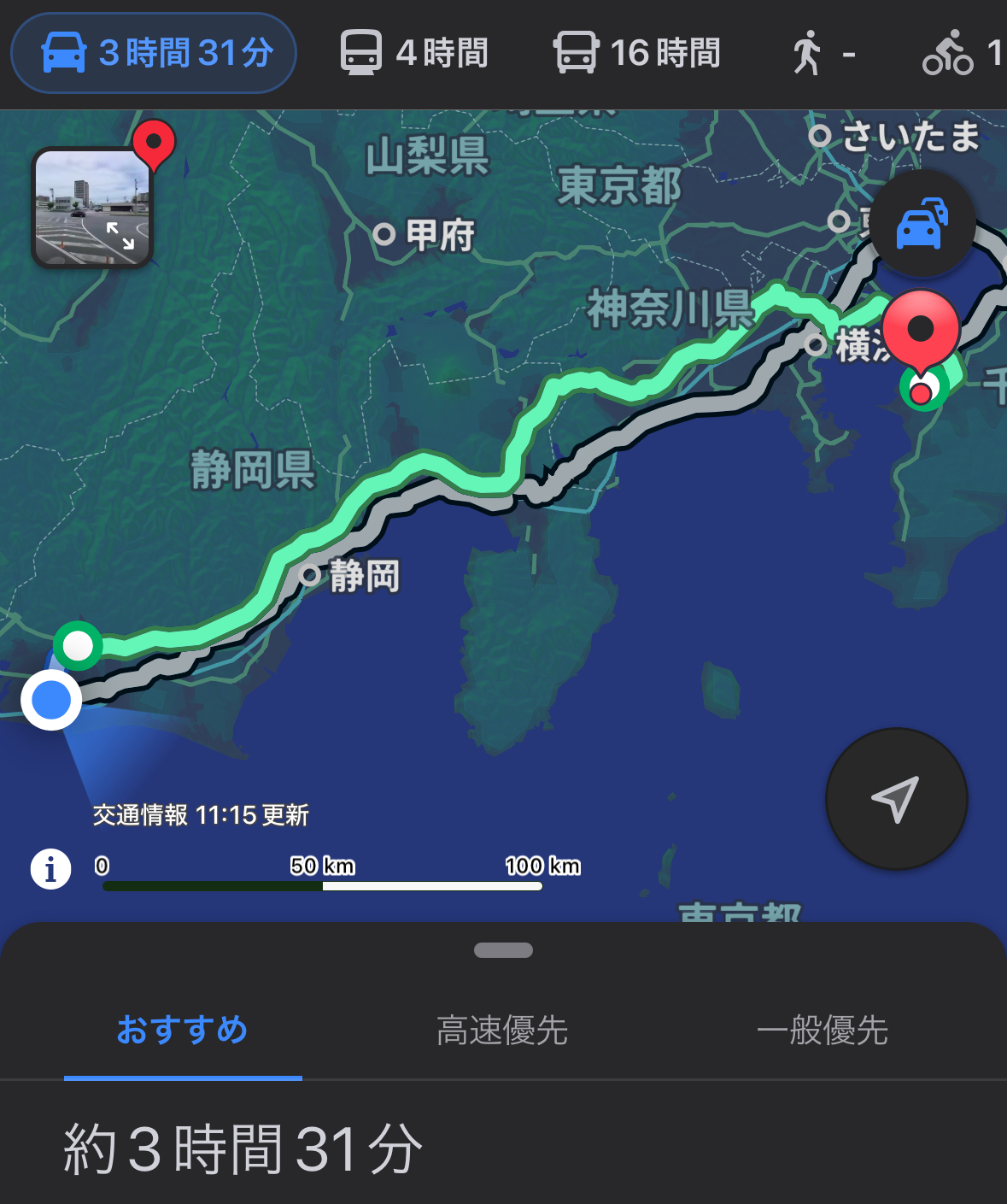Select the car route, 3時間31分

click(x=154, y=53)
